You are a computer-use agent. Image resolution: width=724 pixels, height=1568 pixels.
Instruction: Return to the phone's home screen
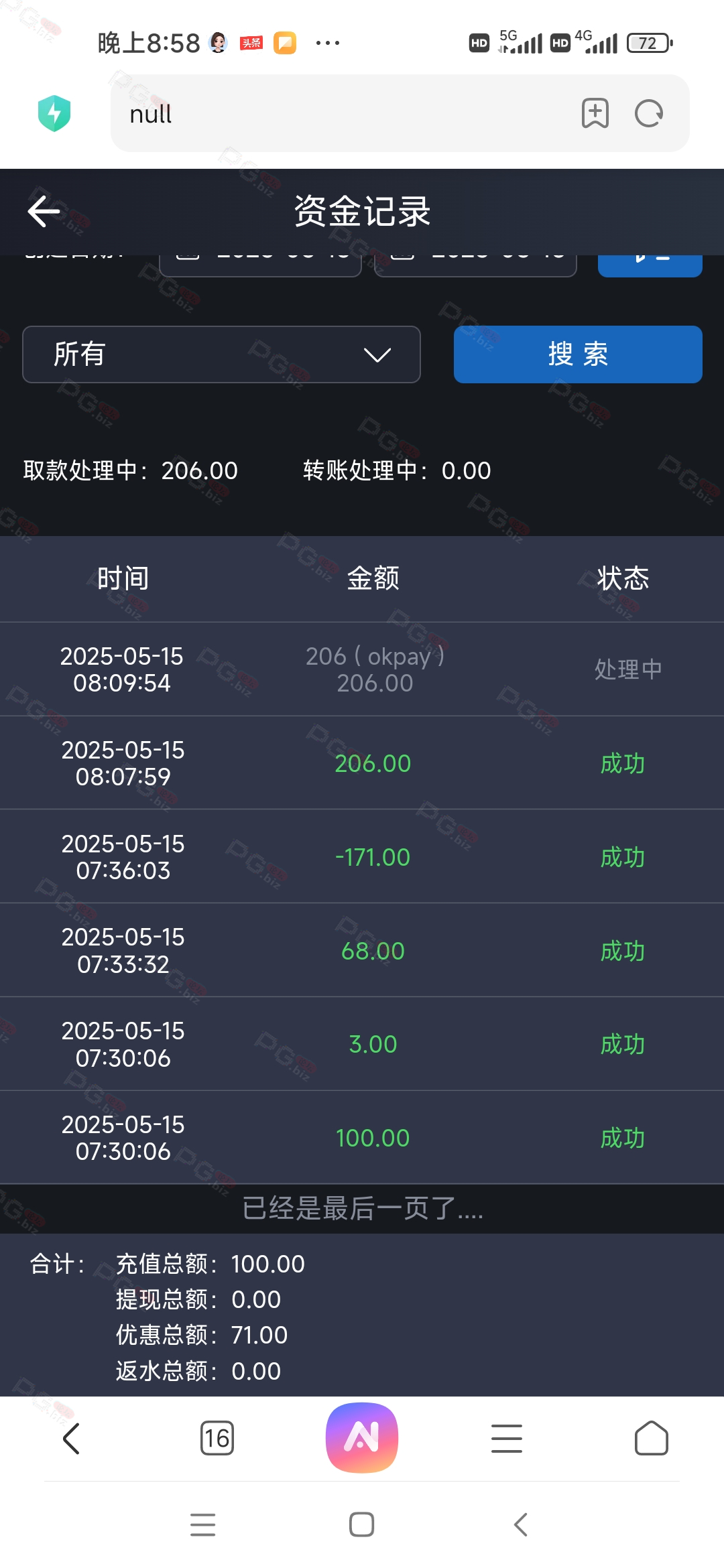(x=362, y=1524)
